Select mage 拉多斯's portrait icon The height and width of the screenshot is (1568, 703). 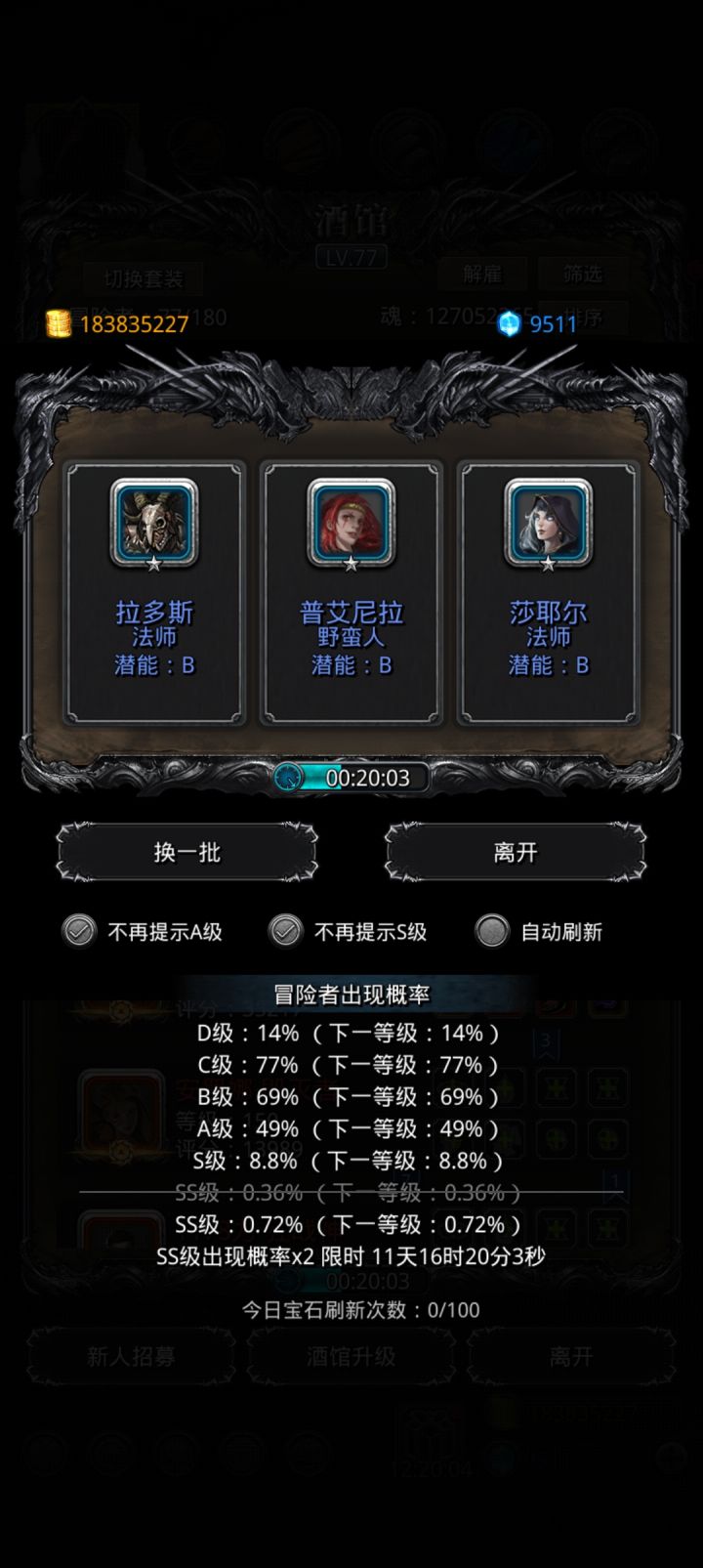pos(153,525)
